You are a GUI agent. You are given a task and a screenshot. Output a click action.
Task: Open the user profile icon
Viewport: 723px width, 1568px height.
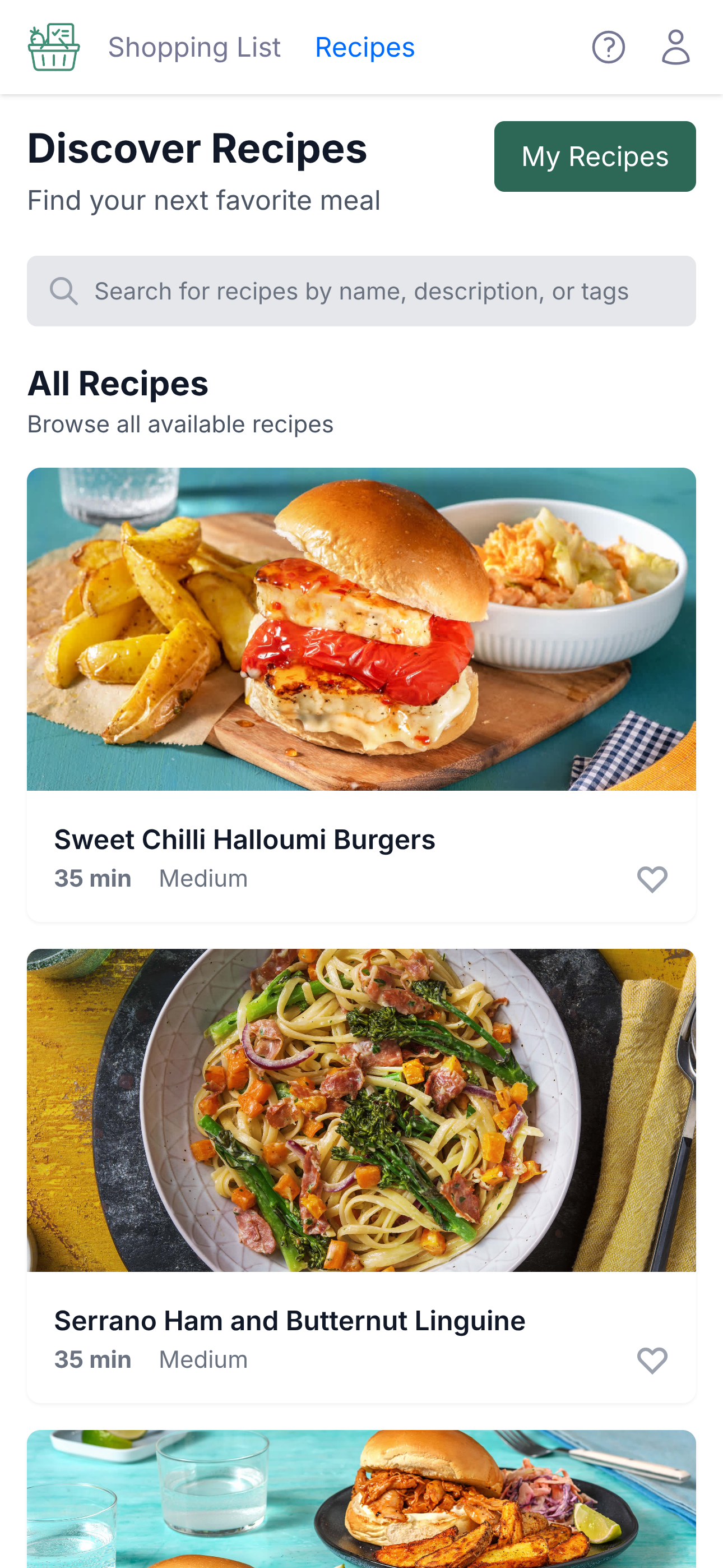(x=675, y=46)
